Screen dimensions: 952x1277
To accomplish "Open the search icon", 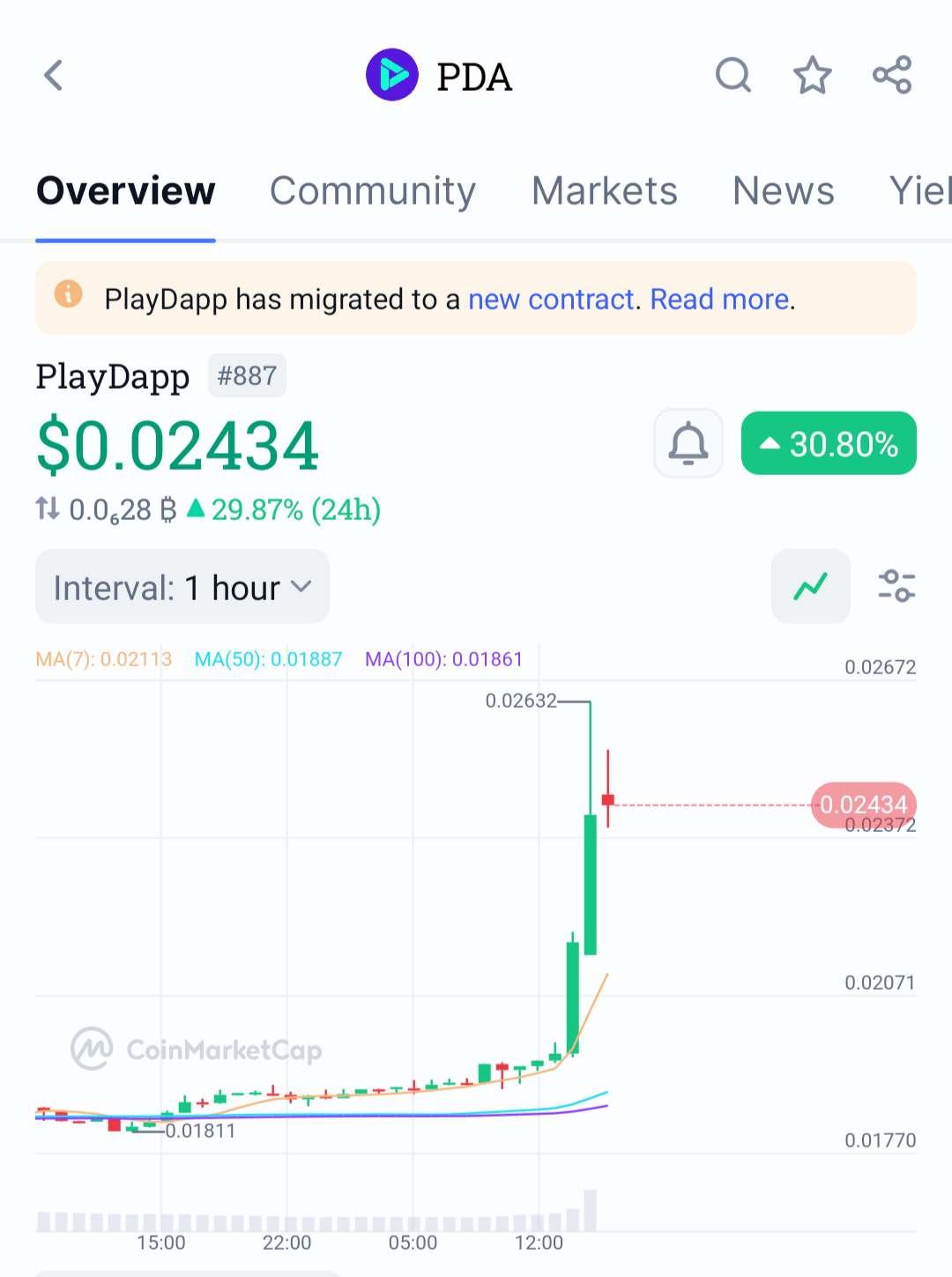I will (733, 76).
